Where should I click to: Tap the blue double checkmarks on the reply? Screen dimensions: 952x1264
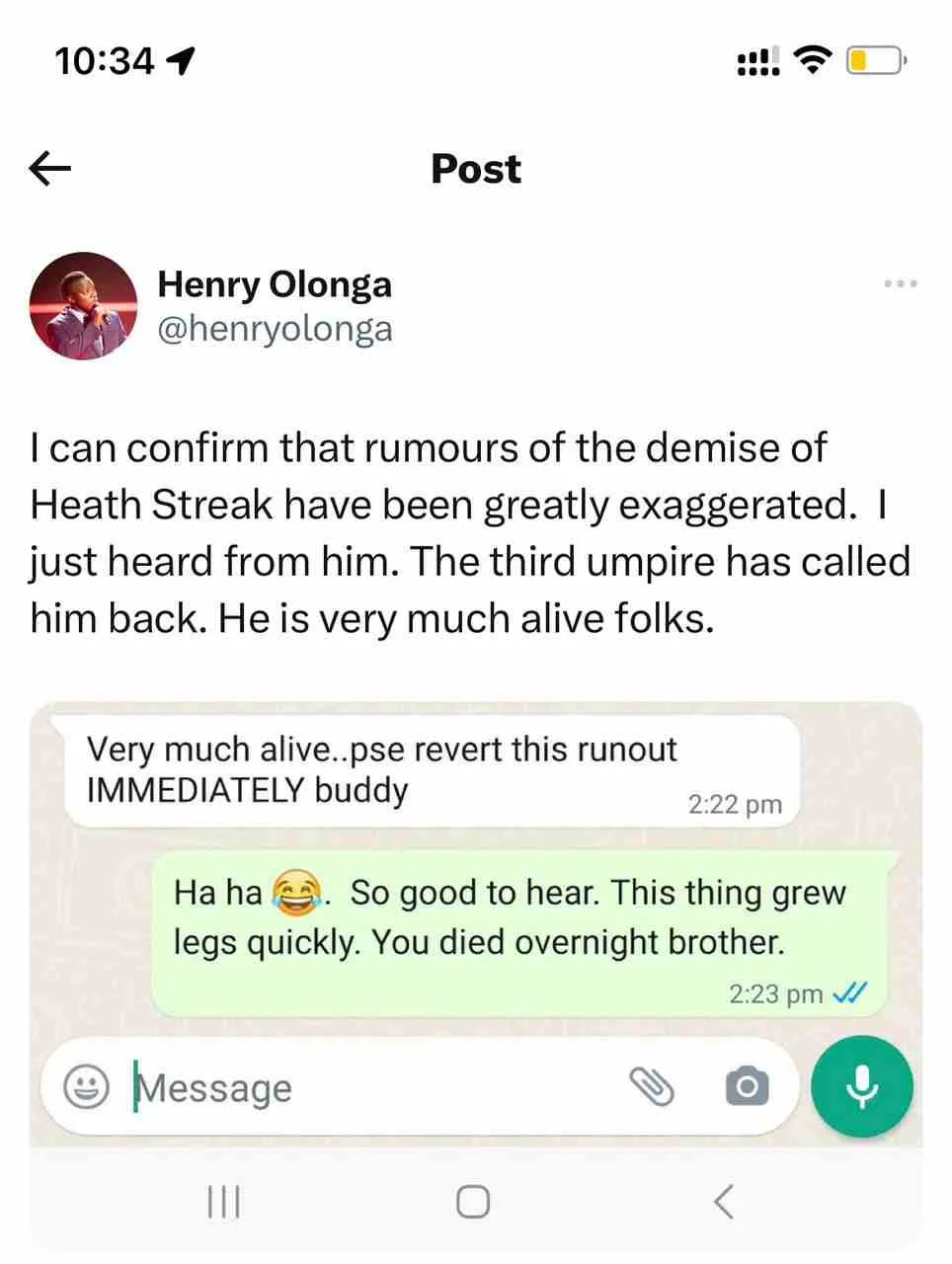point(851,993)
